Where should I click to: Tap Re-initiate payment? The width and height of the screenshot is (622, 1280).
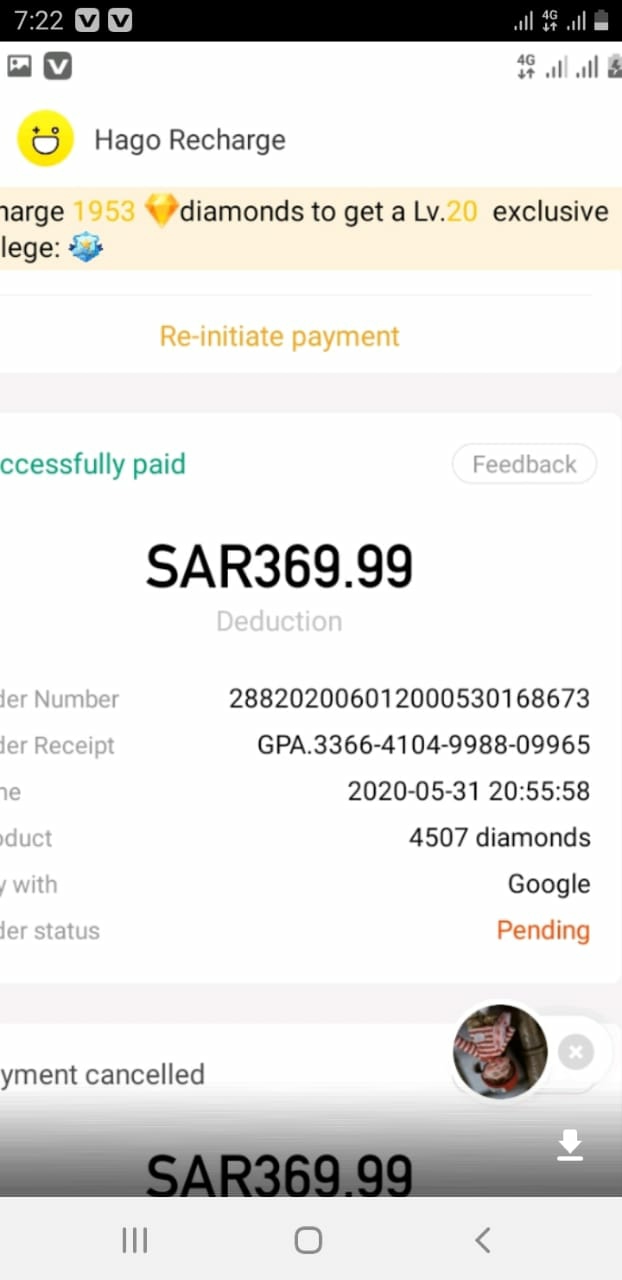pos(279,336)
